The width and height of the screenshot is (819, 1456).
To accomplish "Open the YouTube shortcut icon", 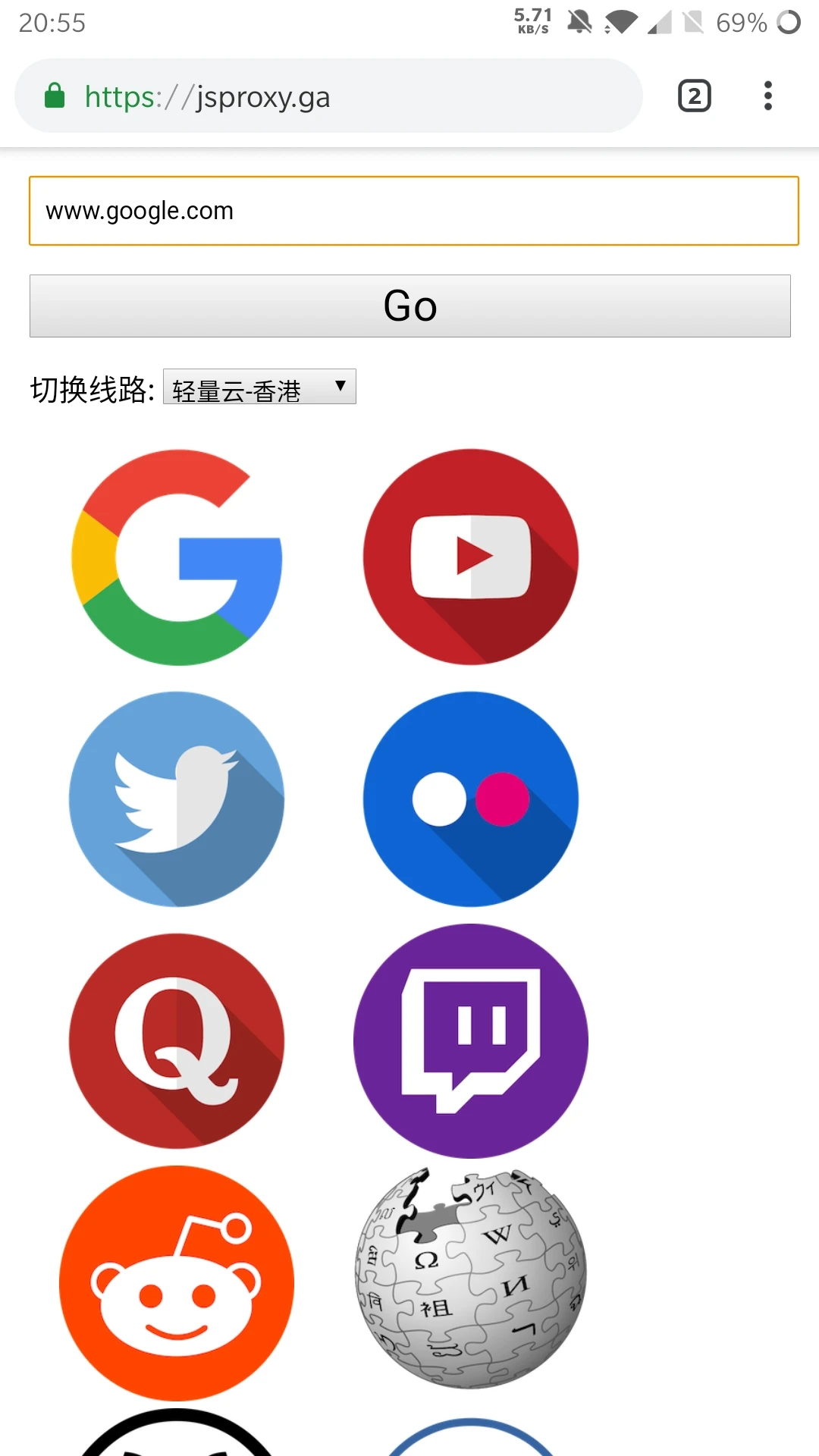I will click(x=471, y=557).
